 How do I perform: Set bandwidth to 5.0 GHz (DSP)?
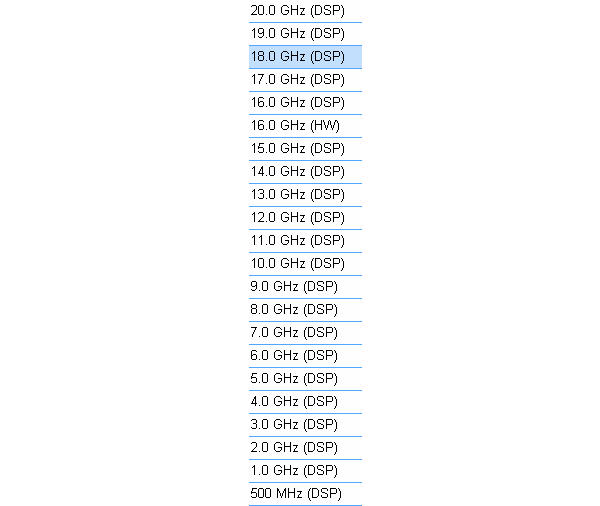(x=294, y=378)
